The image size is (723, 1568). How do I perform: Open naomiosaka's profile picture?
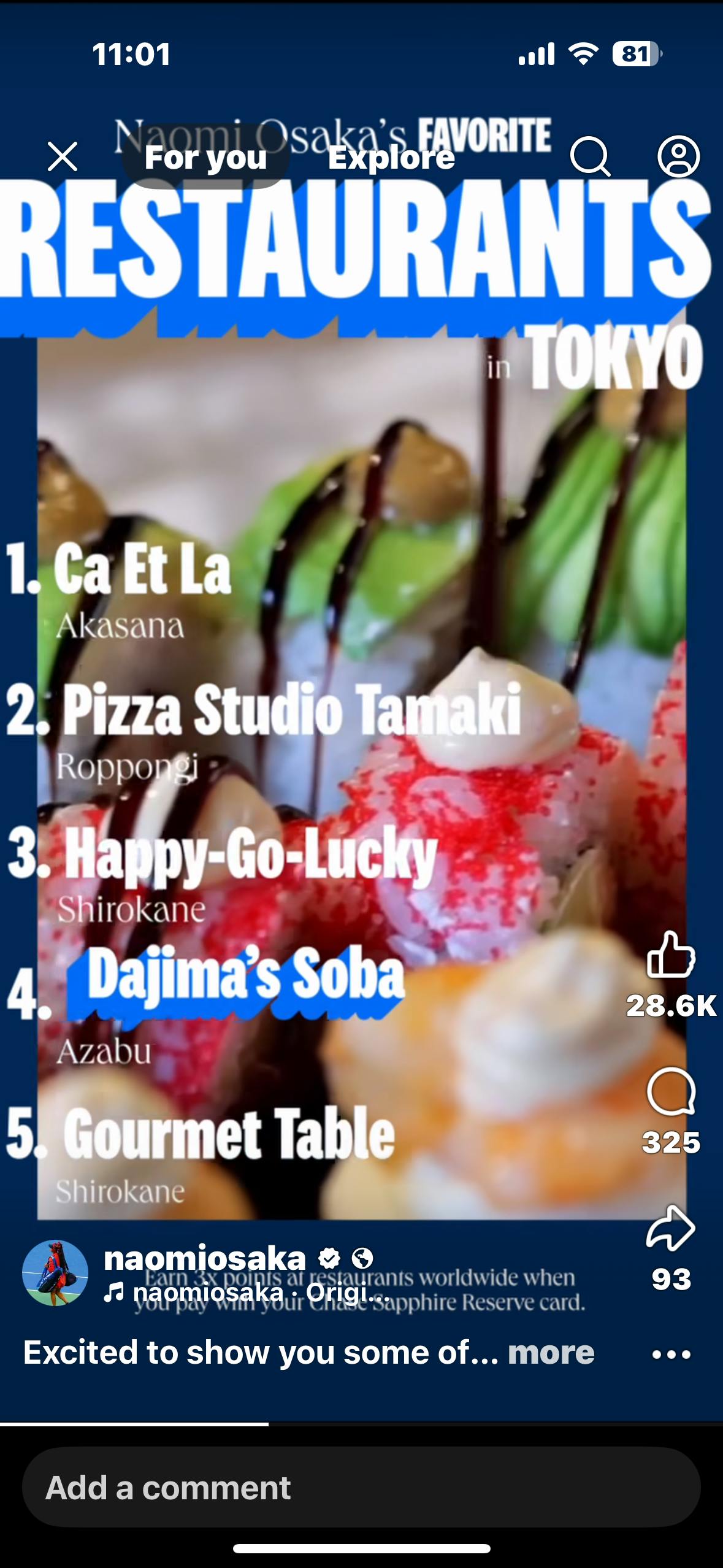click(x=55, y=1273)
